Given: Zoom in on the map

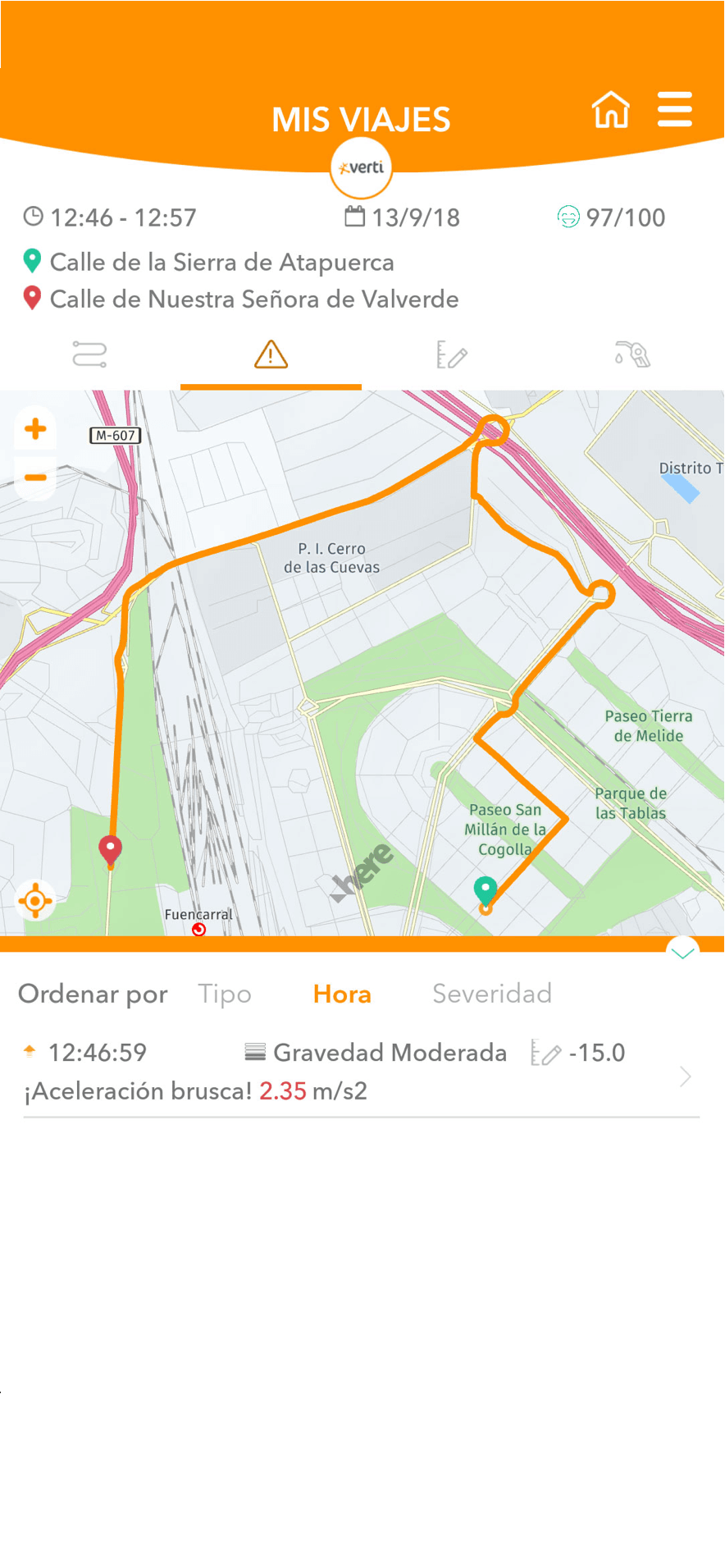Looking at the screenshot, I should [x=35, y=428].
